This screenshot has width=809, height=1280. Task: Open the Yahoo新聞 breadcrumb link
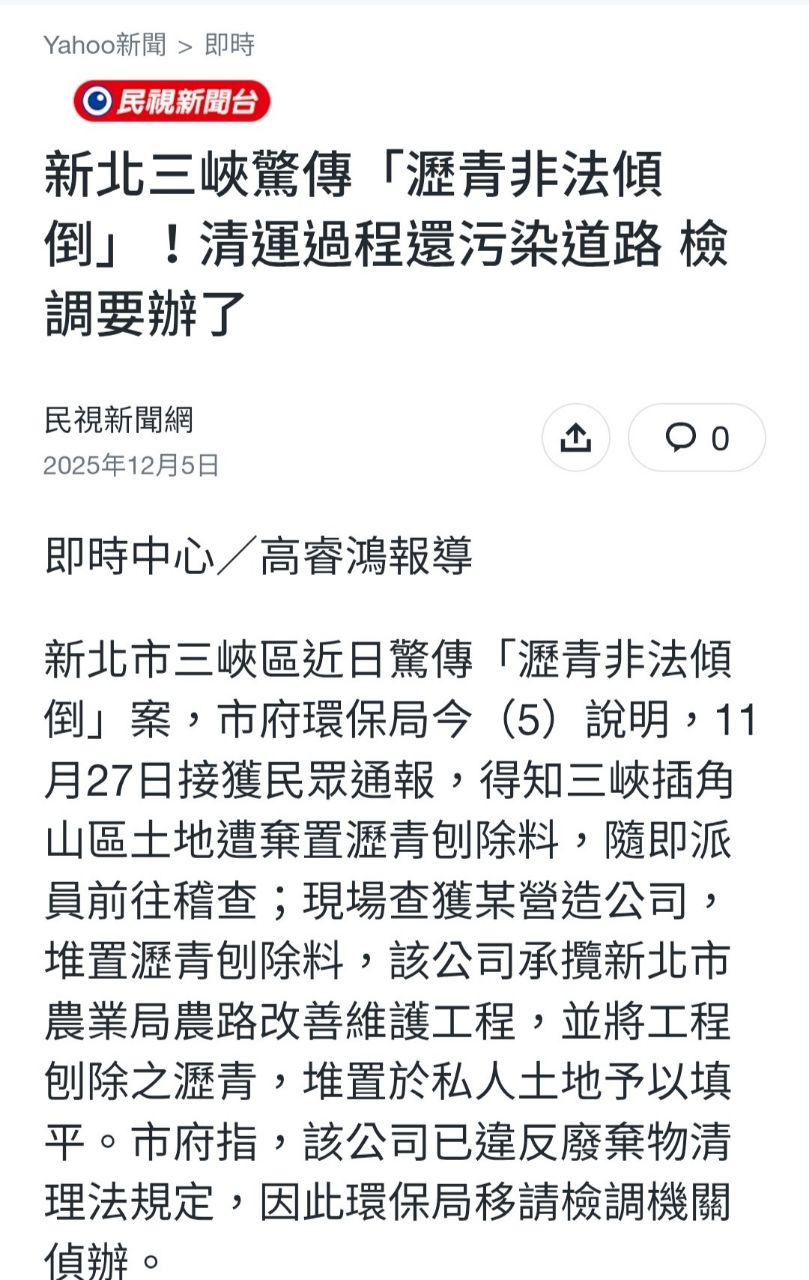point(104,45)
